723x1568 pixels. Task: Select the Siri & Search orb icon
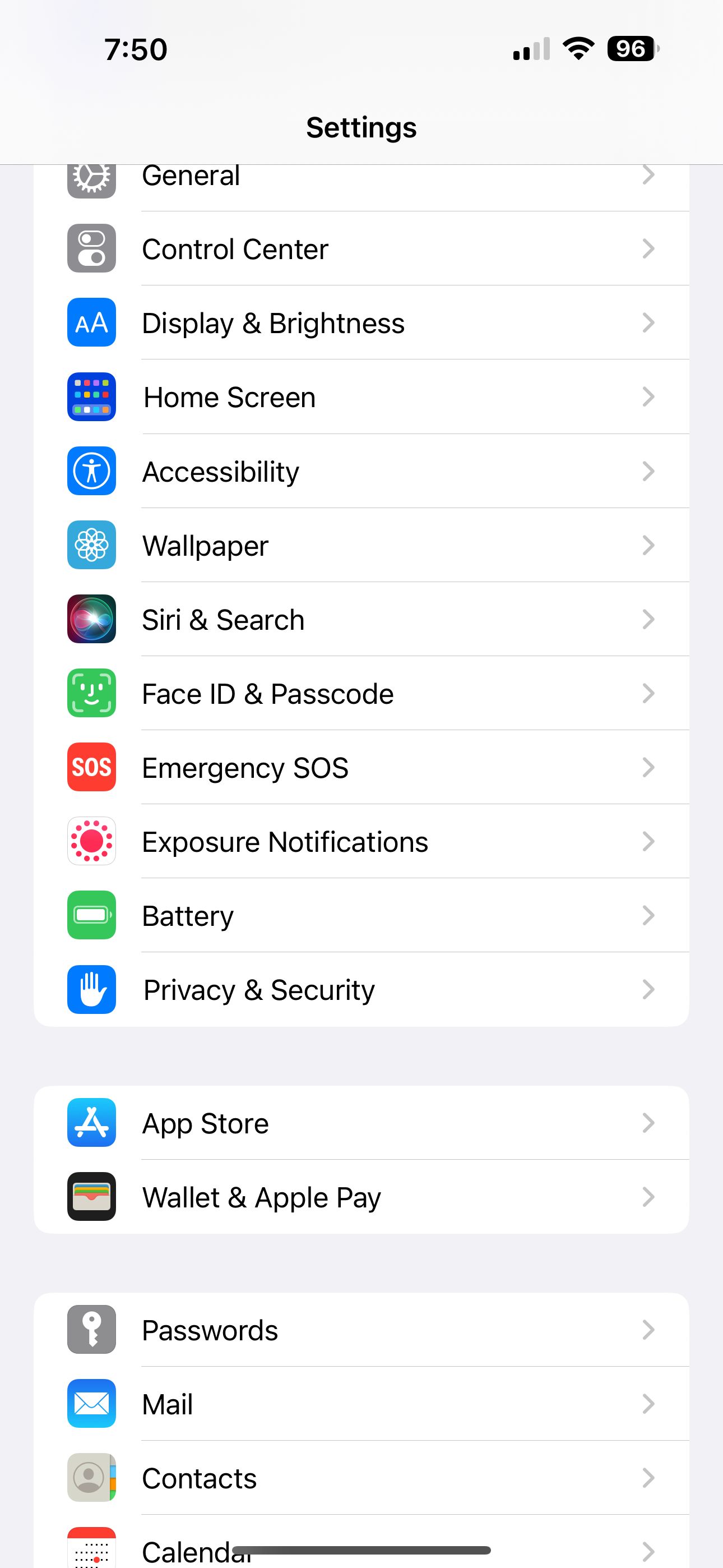91,619
